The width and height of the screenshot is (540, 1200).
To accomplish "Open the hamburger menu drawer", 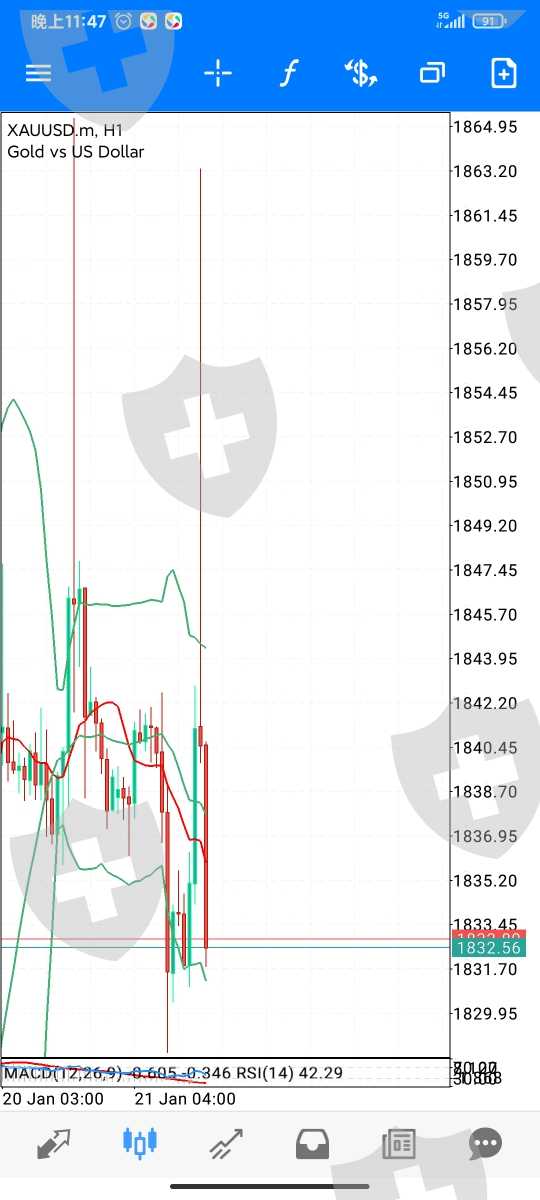I will (38, 73).
